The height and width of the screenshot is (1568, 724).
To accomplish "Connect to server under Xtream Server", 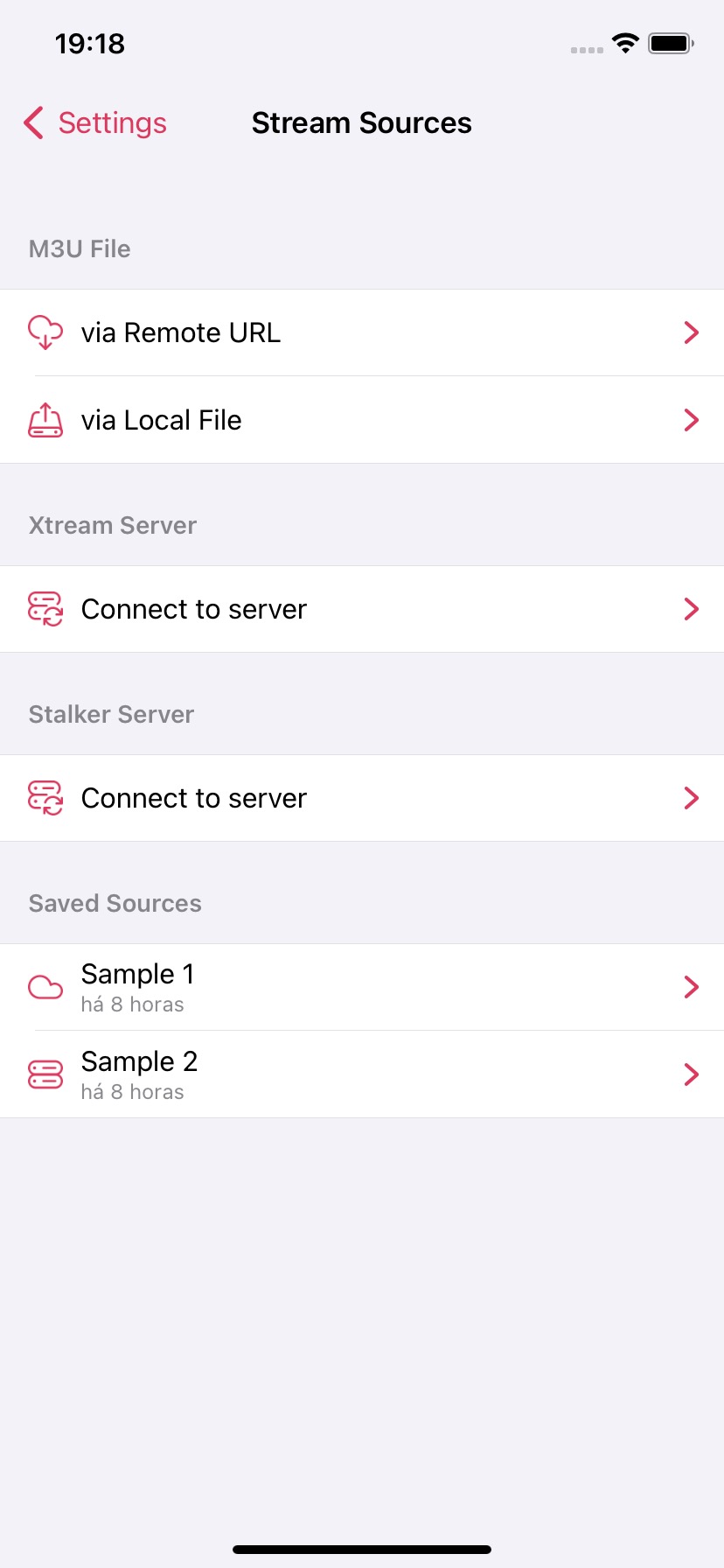I will [362, 609].
